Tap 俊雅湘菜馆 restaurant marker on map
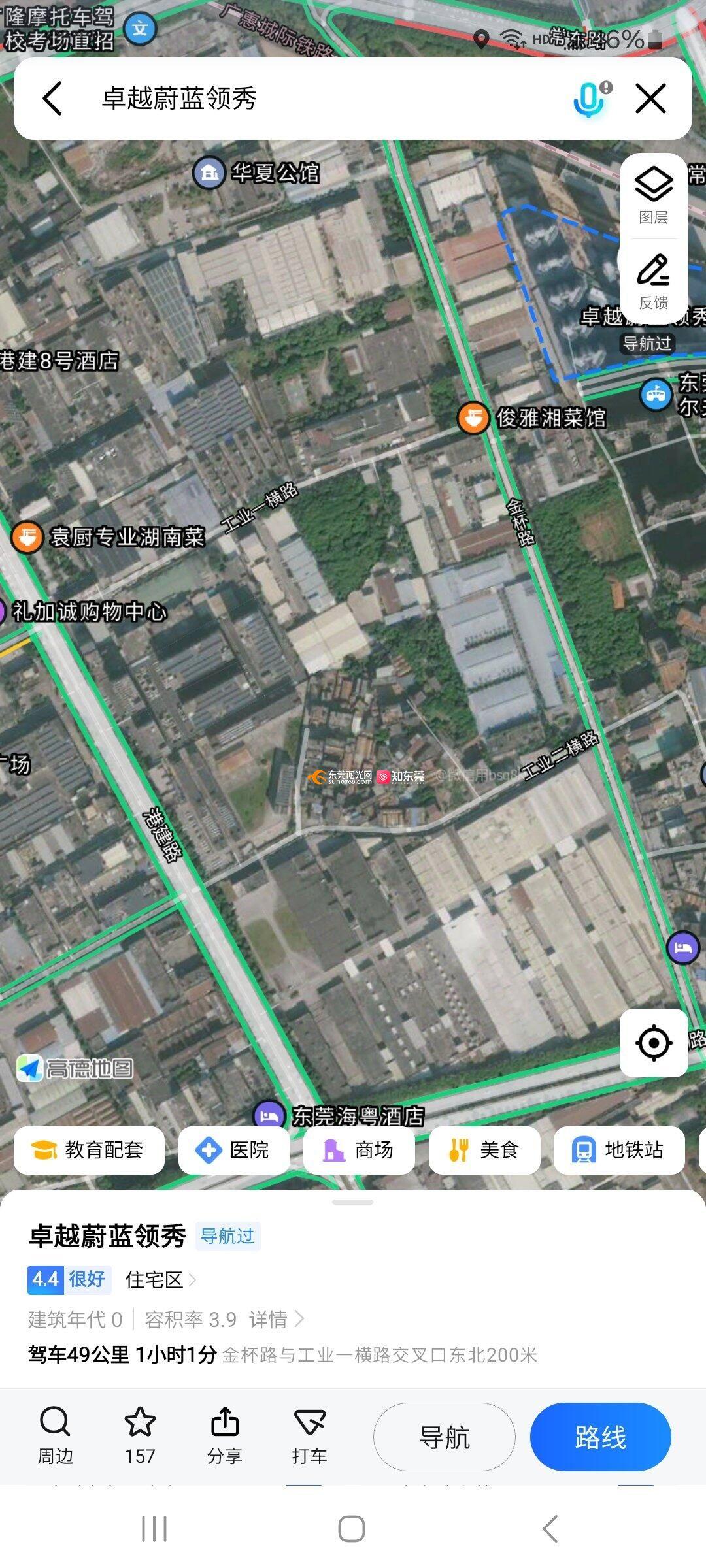The width and height of the screenshot is (706, 1568). click(473, 418)
